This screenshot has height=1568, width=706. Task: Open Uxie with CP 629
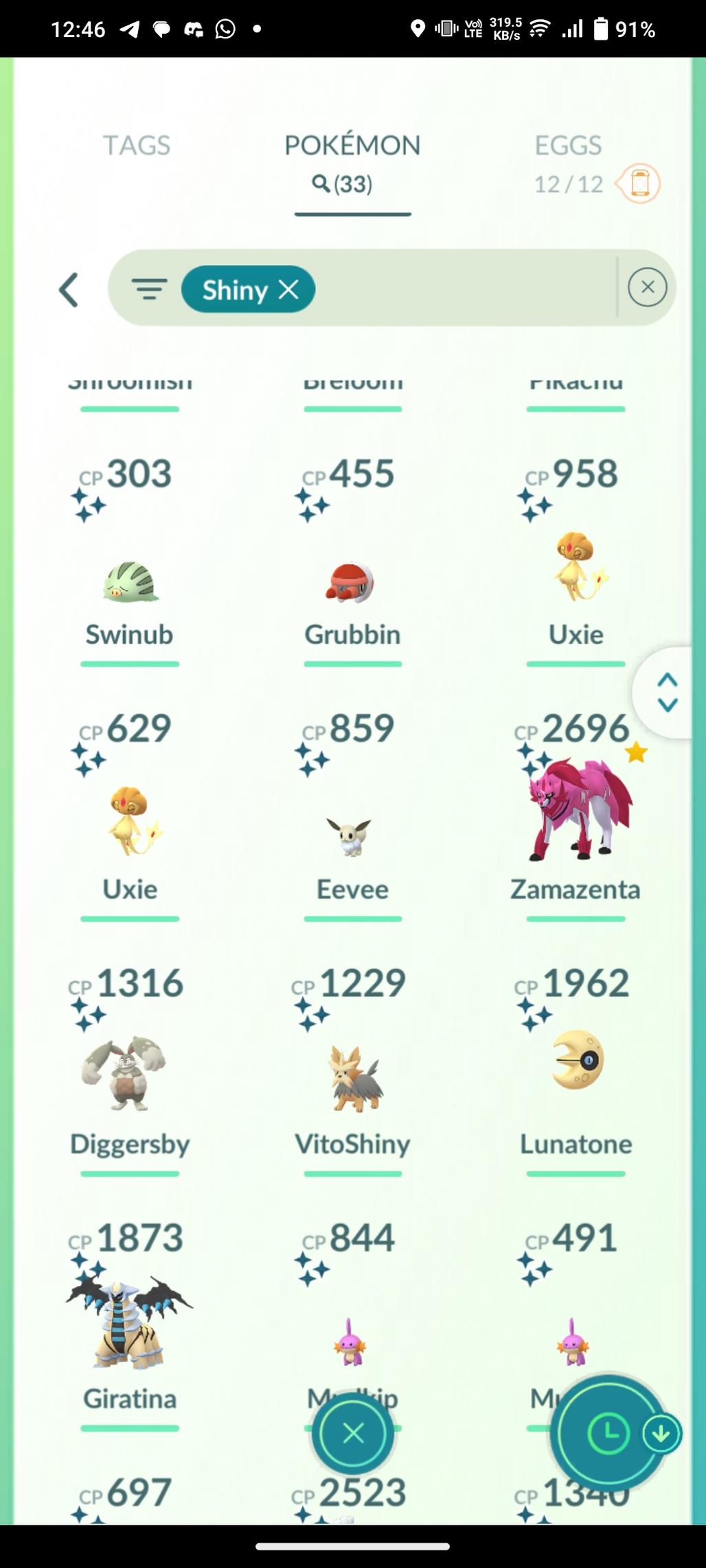point(129,824)
